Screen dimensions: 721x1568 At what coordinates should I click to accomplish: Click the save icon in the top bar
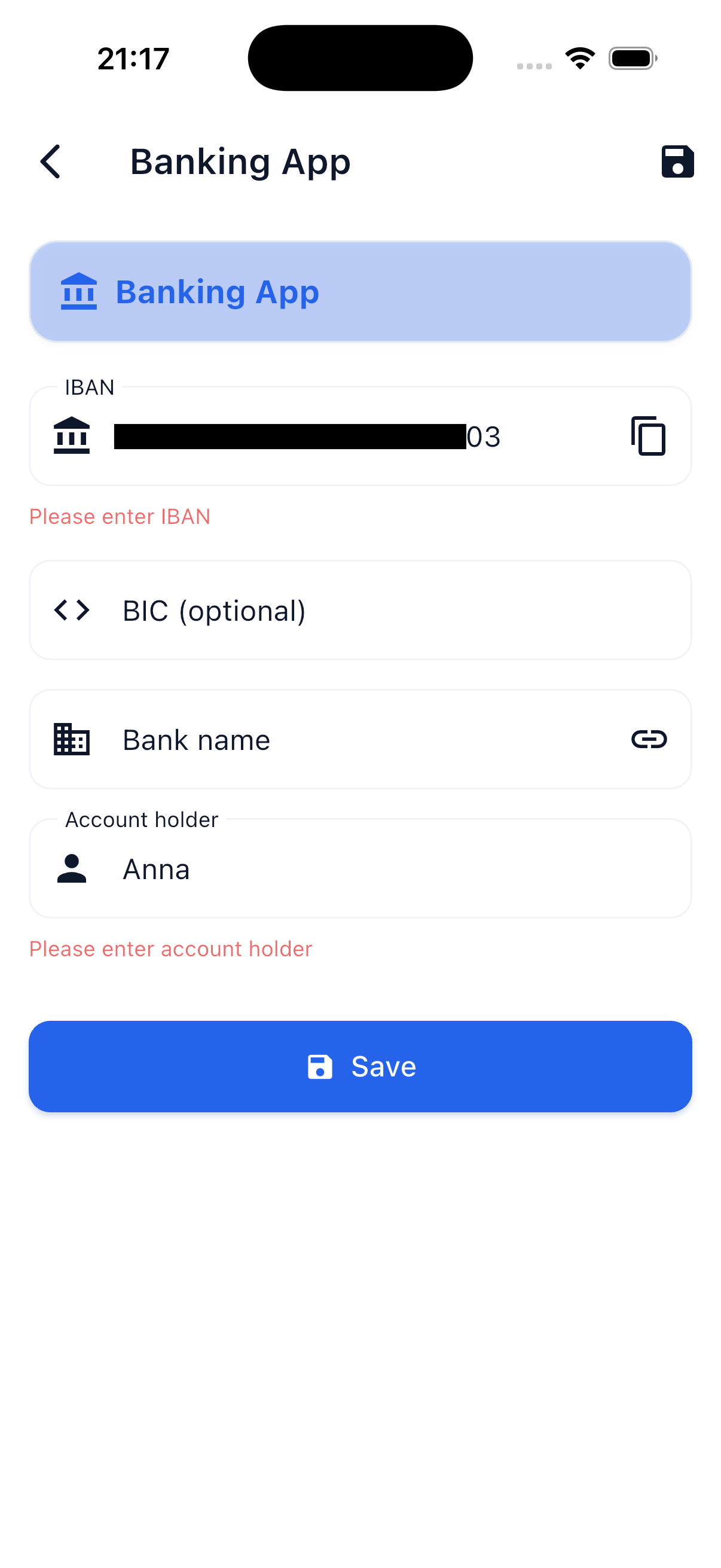pos(677,161)
